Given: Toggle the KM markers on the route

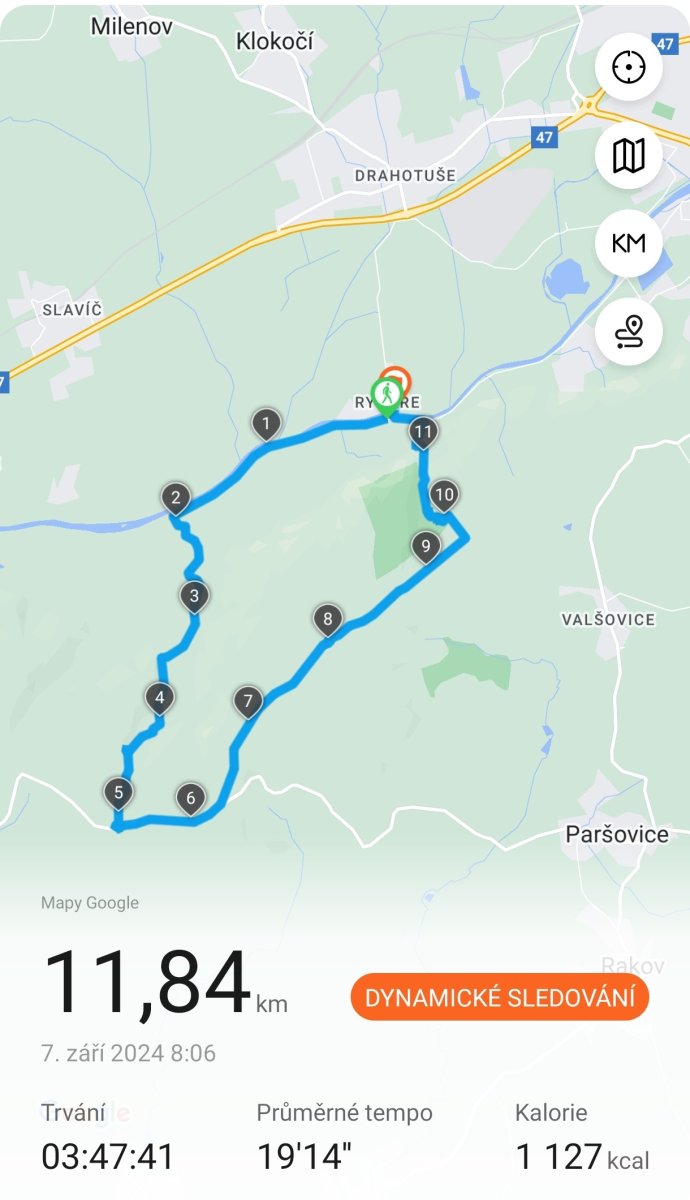Looking at the screenshot, I should [x=628, y=243].
